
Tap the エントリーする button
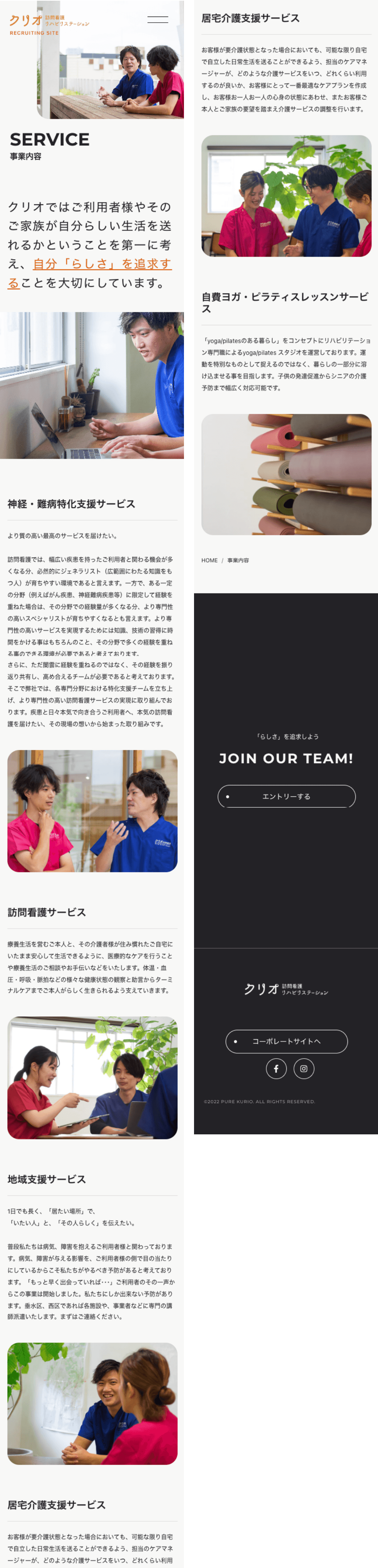(286, 796)
